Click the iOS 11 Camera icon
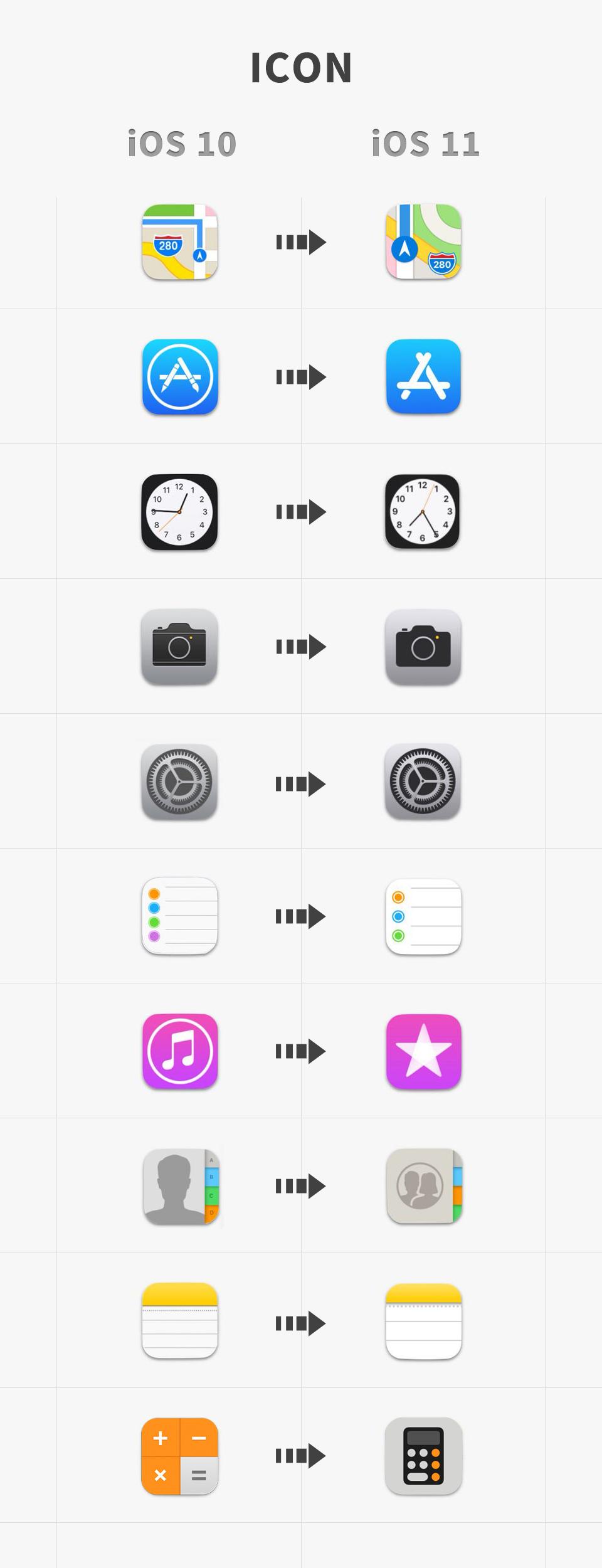This screenshot has width=602, height=1568. [423, 647]
